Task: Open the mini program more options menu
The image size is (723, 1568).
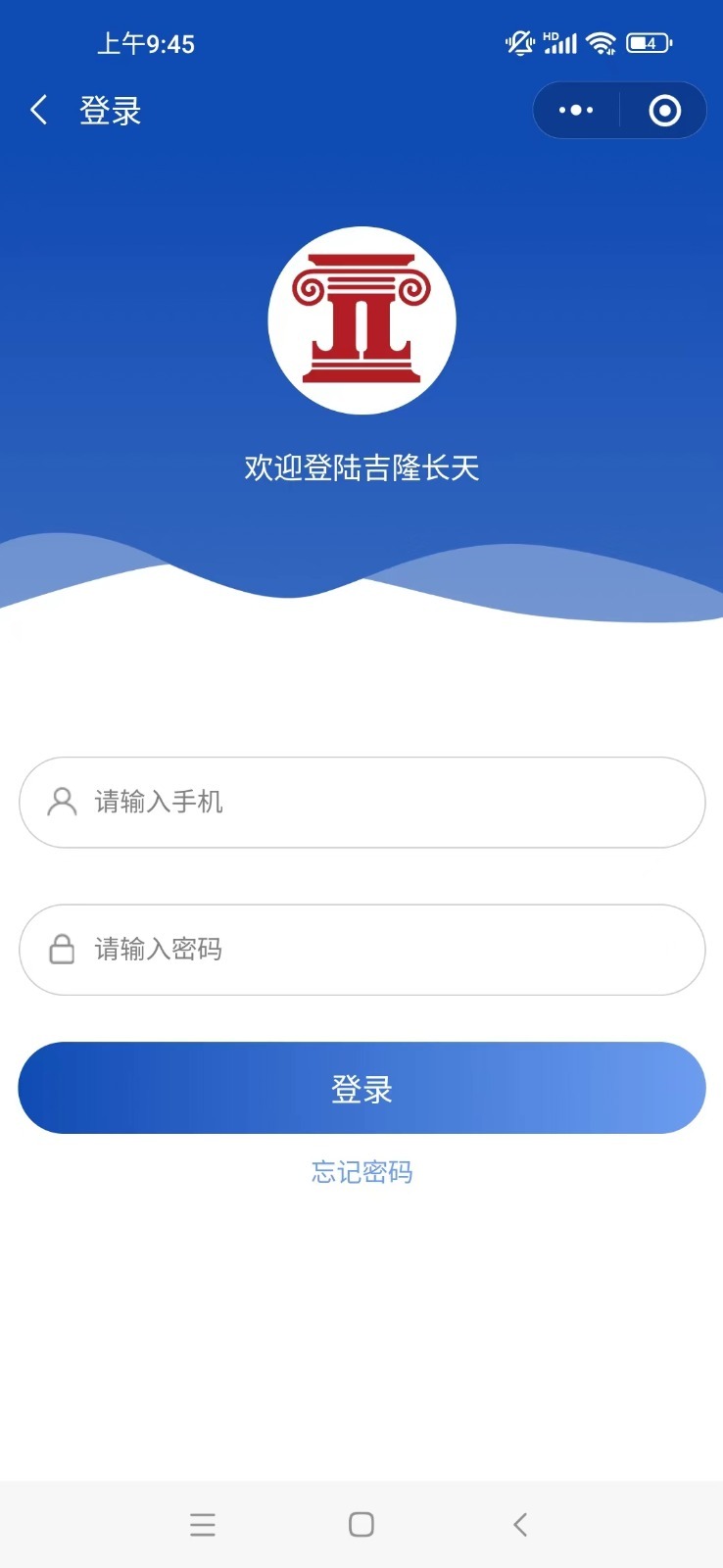Action: pyautogui.click(x=576, y=110)
